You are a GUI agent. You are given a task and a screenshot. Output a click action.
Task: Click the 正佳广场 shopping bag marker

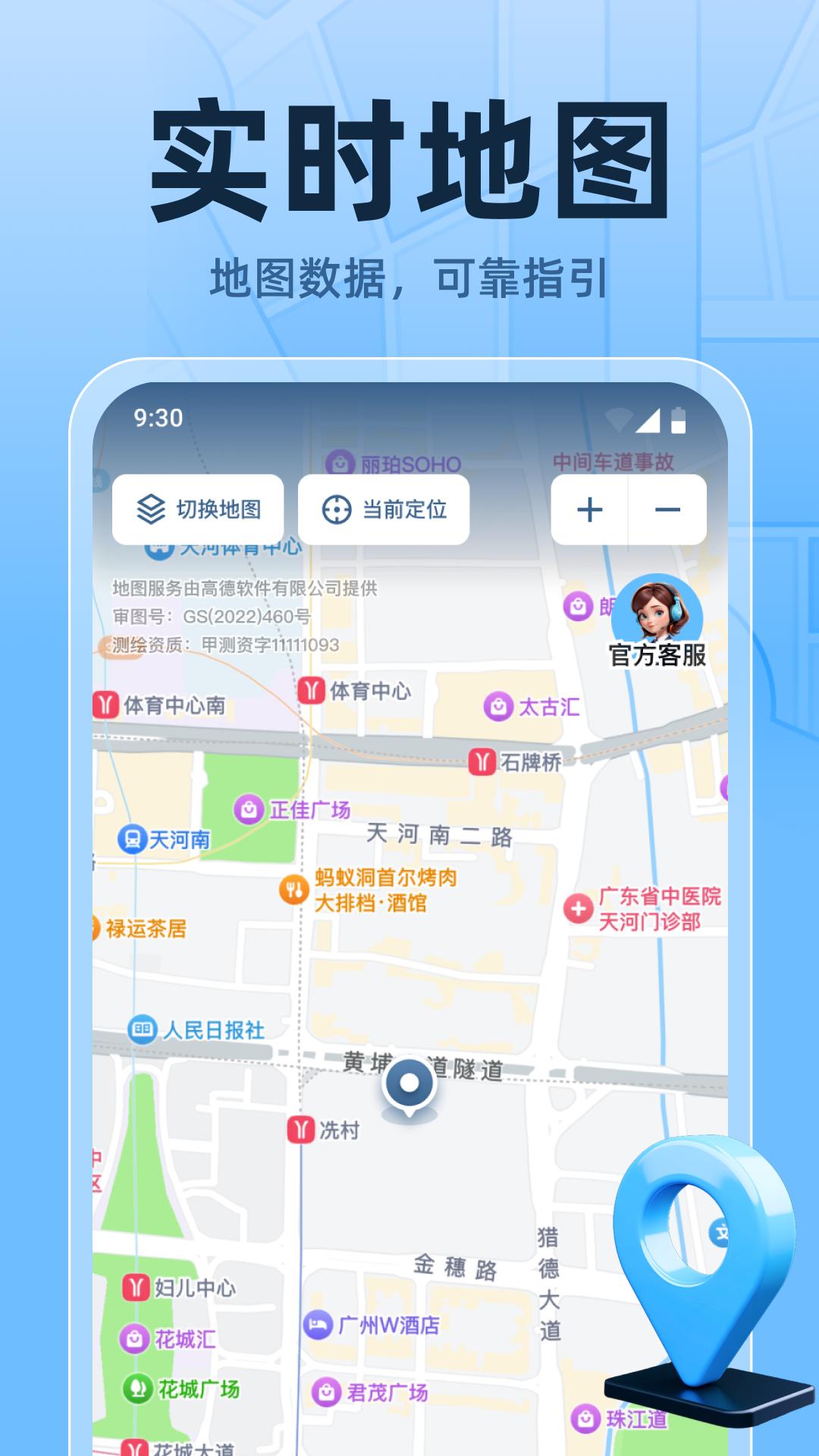(x=250, y=811)
